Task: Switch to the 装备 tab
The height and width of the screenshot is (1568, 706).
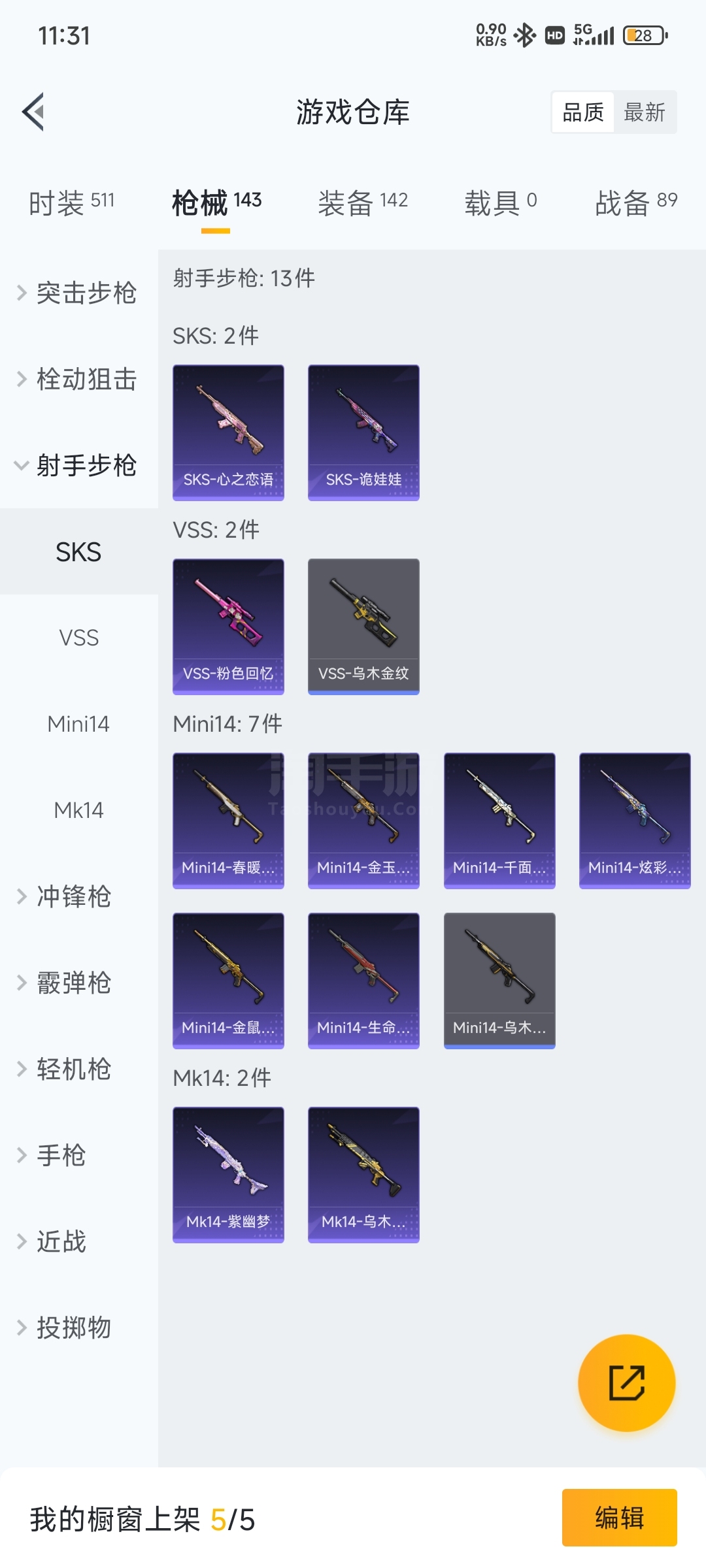Action: pos(363,203)
